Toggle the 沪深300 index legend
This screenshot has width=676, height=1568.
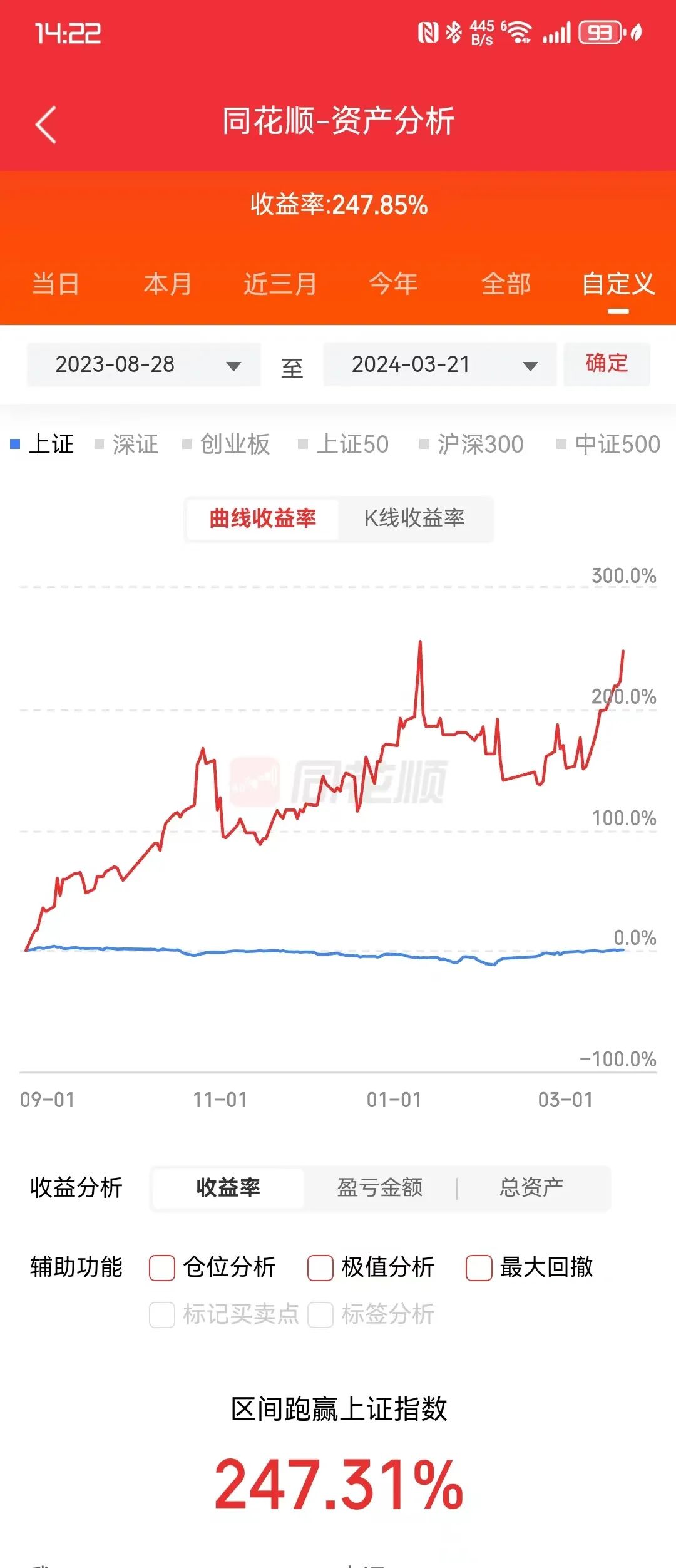479,444
